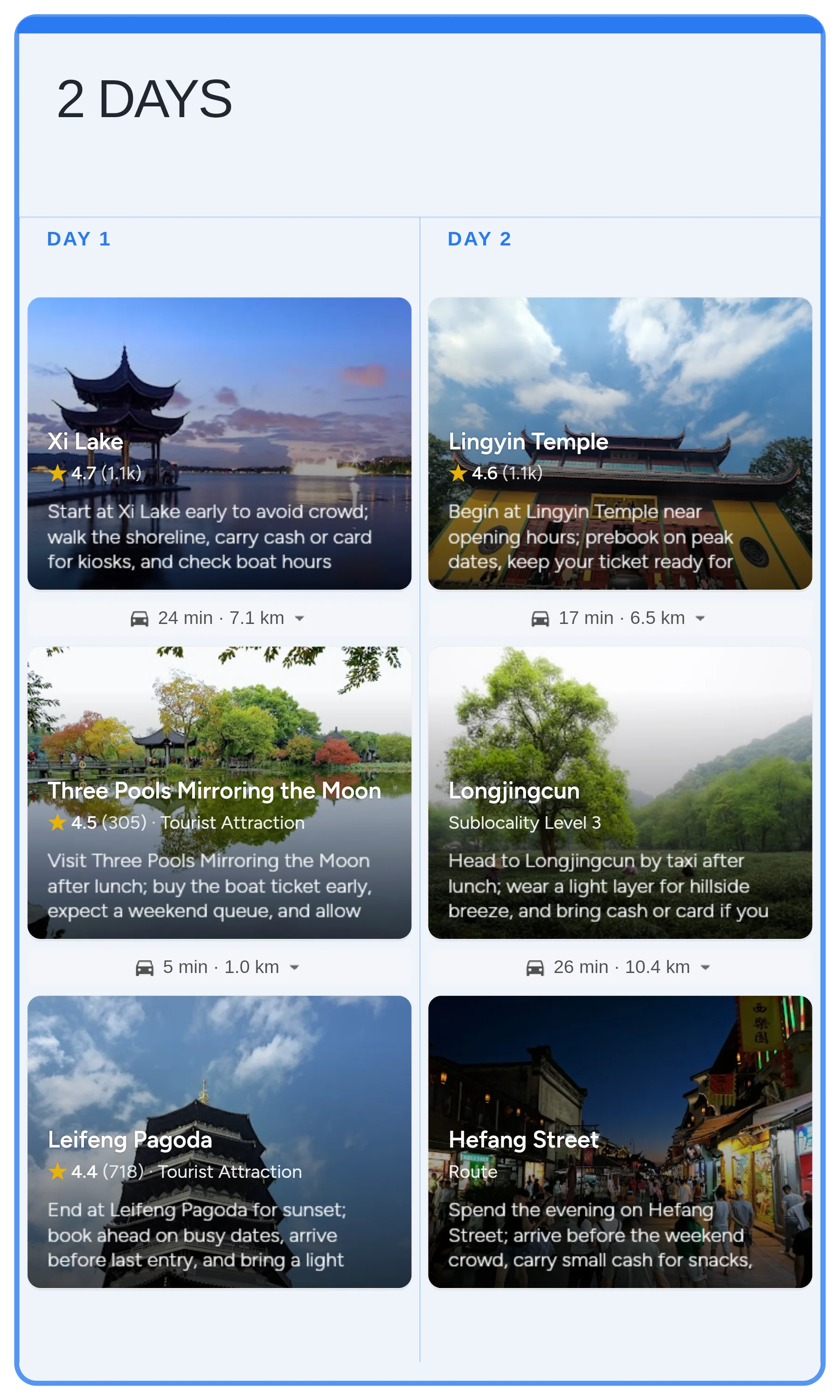Open the Leifeng Pagoda card
Viewport: 840px width, 1400px height.
(219, 1141)
